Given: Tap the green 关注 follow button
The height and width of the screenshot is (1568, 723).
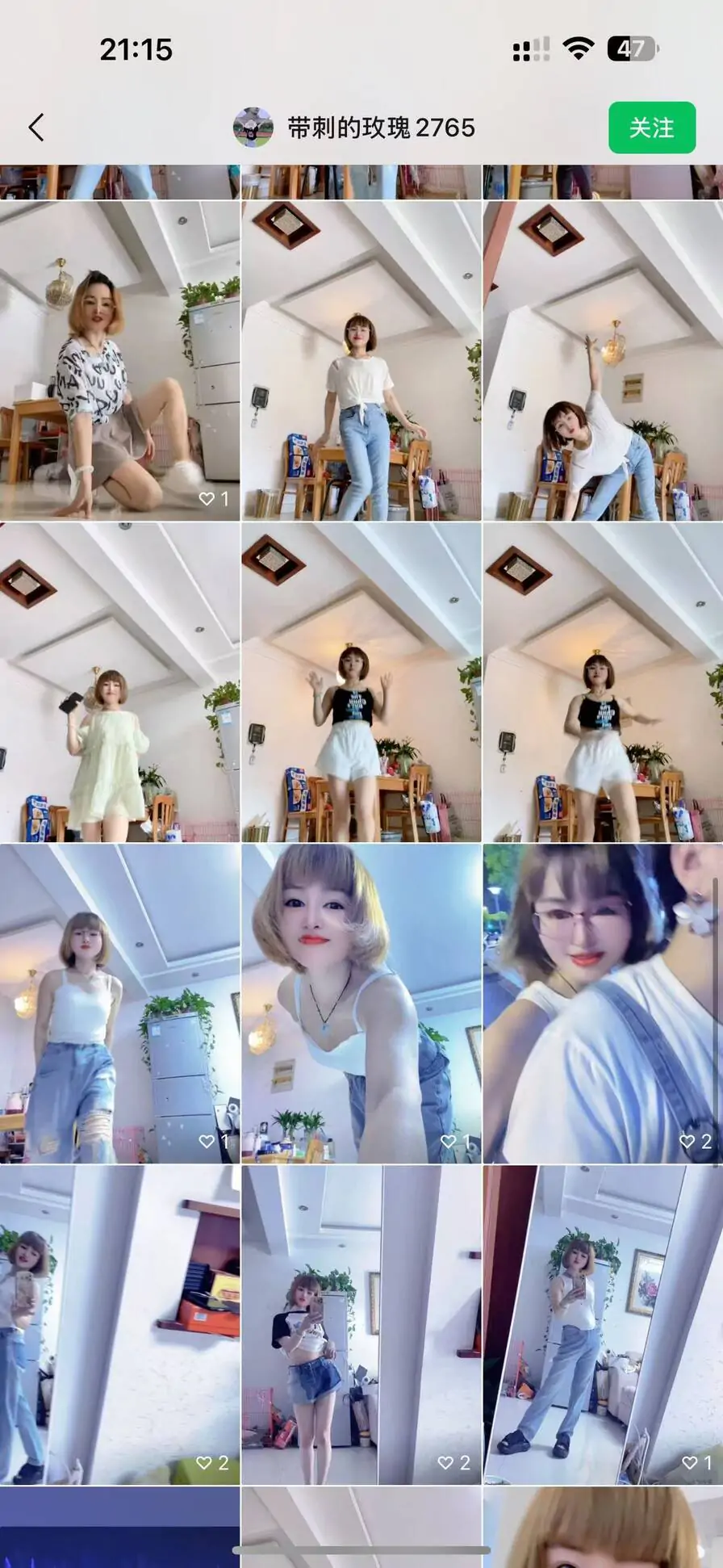Looking at the screenshot, I should pyautogui.click(x=651, y=128).
